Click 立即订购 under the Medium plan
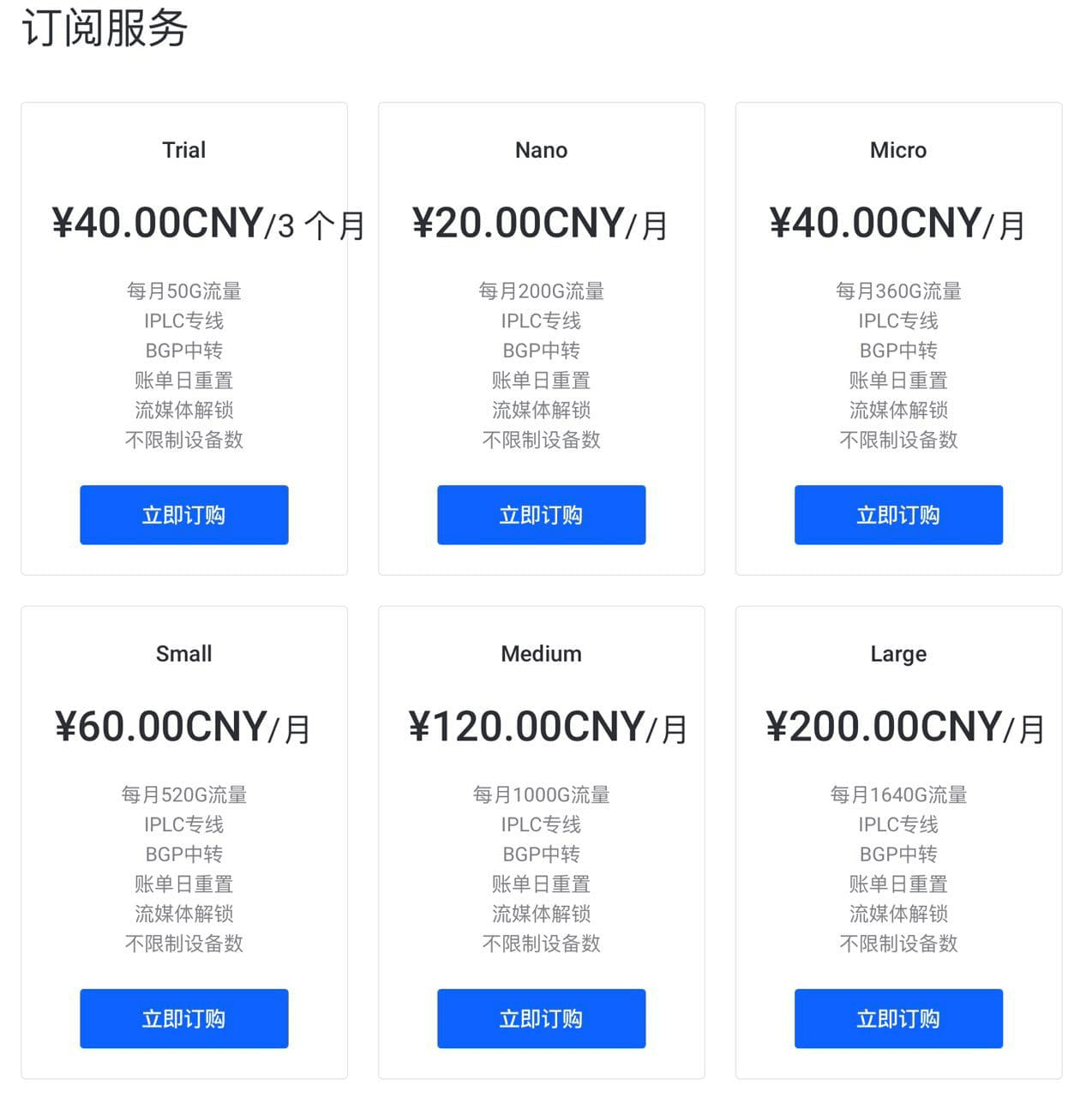The image size is (1092, 1097). 541,1019
